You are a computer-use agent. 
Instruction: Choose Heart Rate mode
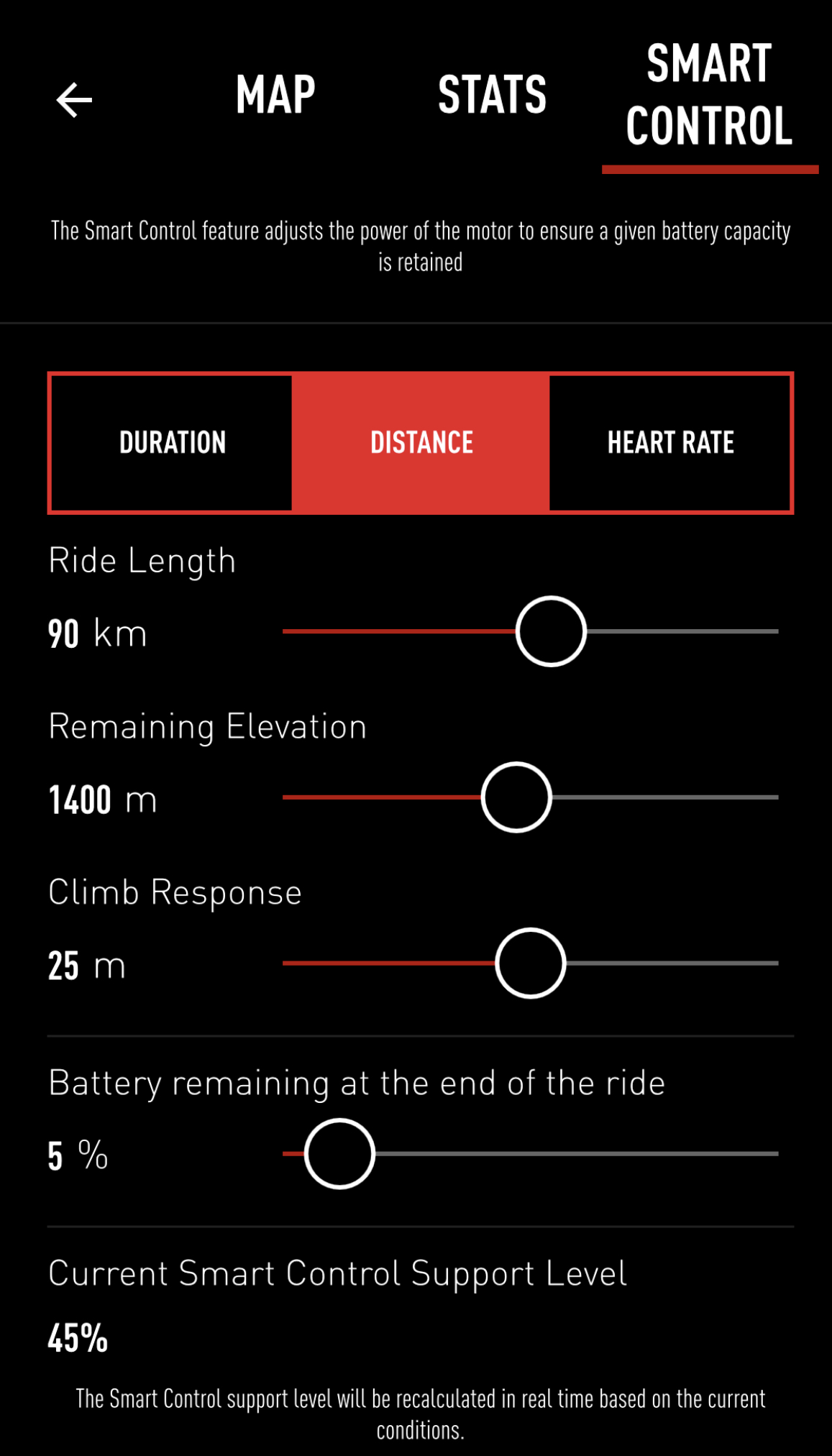click(670, 442)
